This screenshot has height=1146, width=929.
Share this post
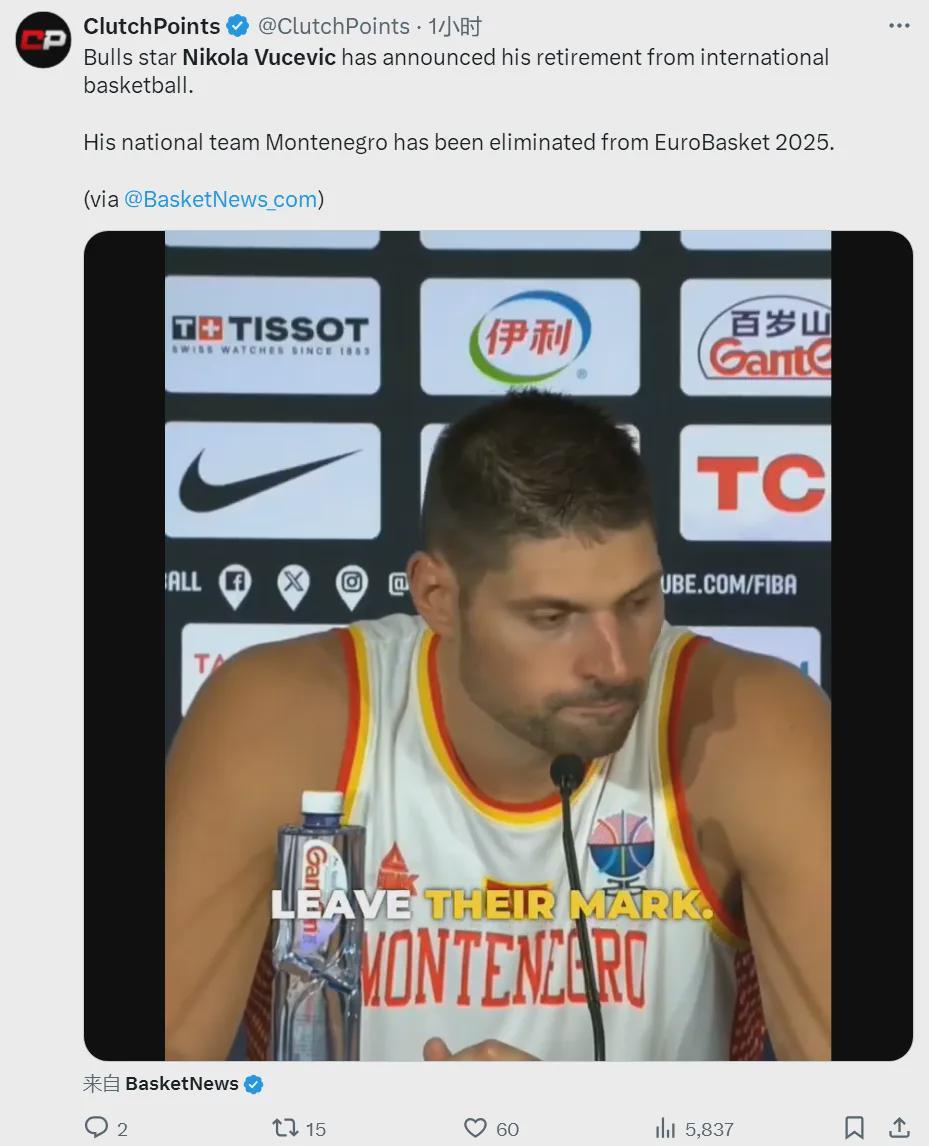click(x=899, y=1128)
